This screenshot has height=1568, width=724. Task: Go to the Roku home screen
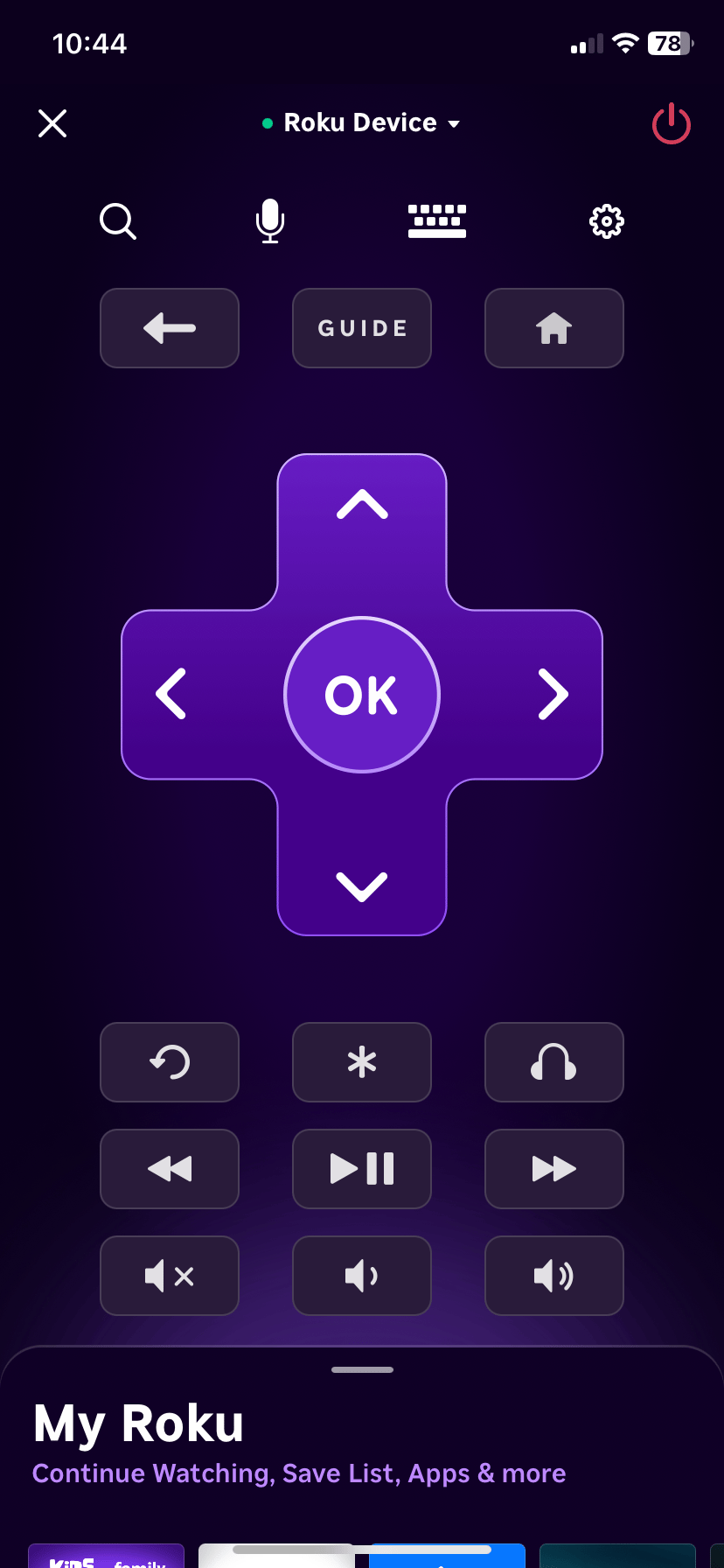pyautogui.click(x=554, y=328)
